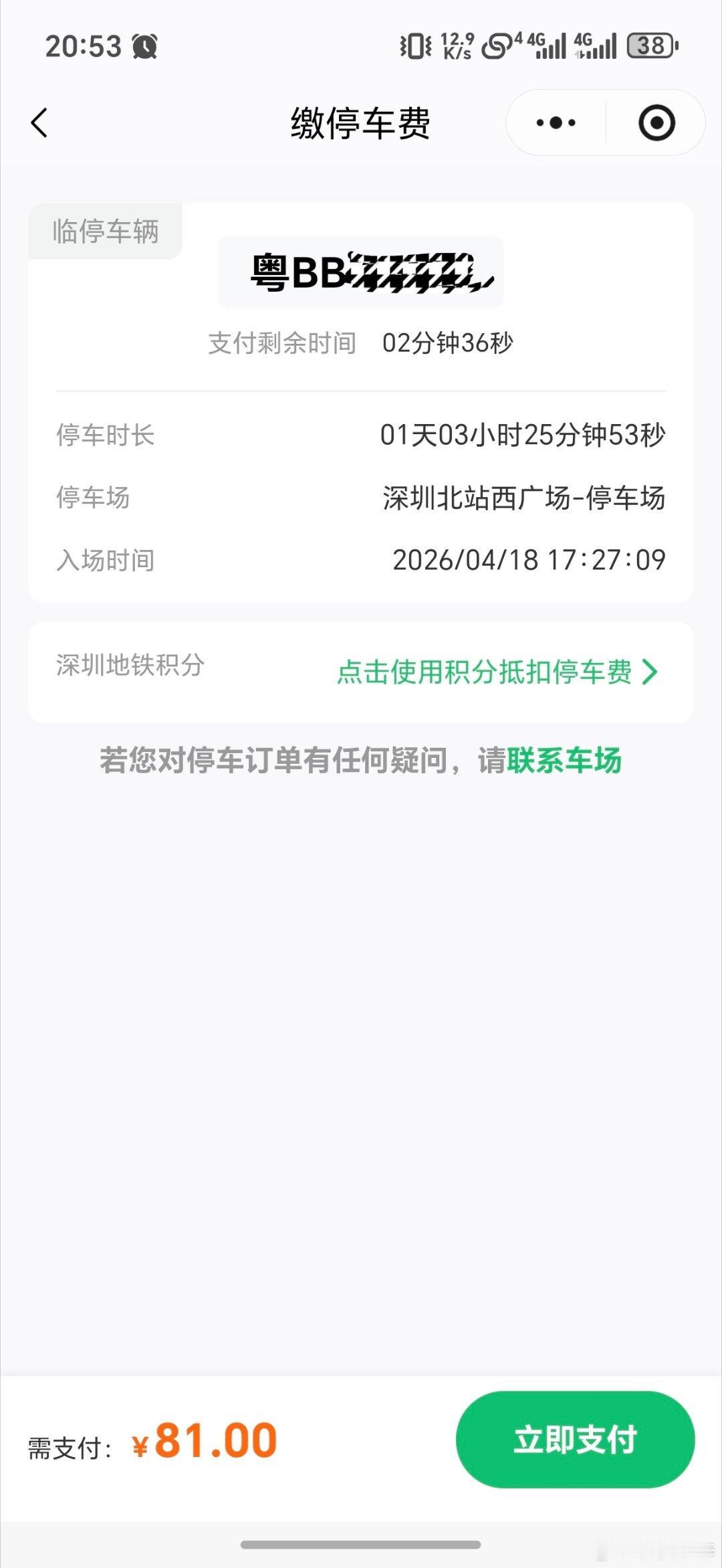This screenshot has height=1568, width=722.
Task: Click the alarm clock status bar icon
Action: (x=144, y=45)
